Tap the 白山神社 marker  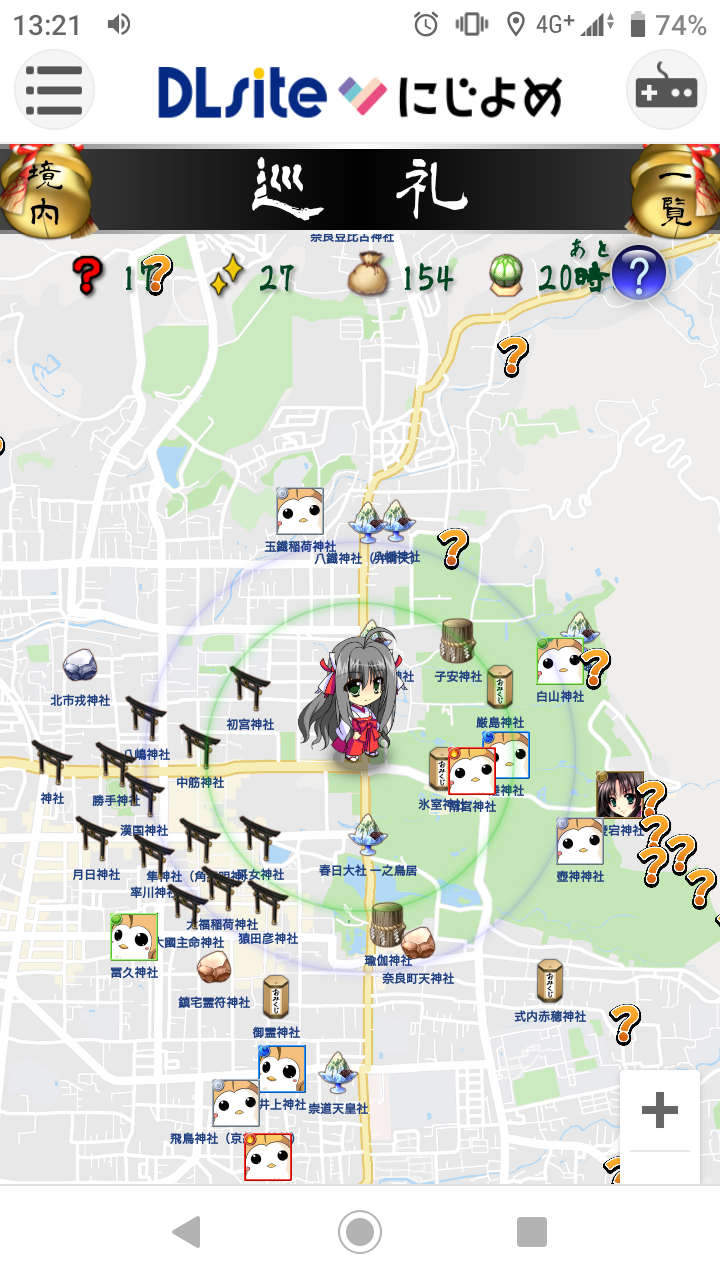point(559,662)
